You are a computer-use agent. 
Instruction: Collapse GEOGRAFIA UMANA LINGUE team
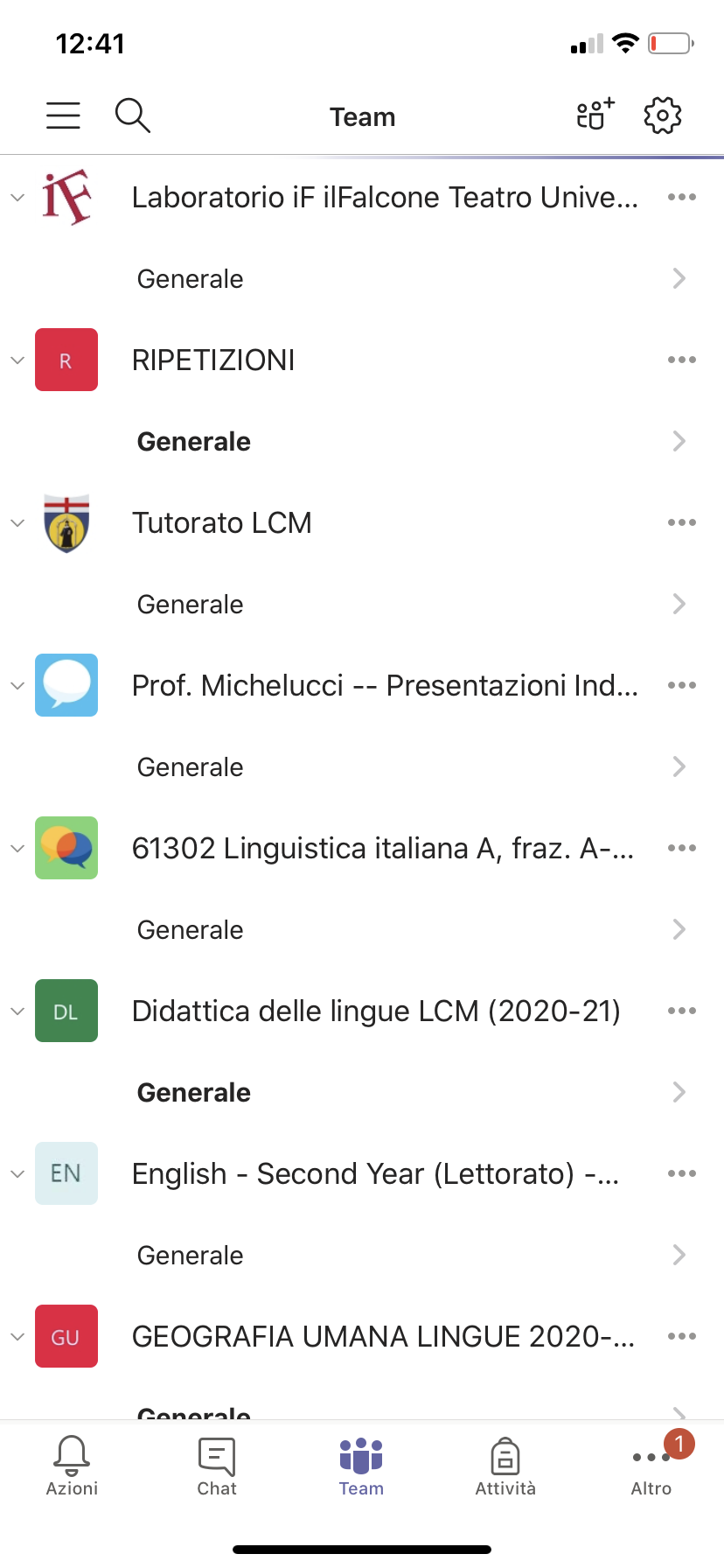(x=17, y=1337)
